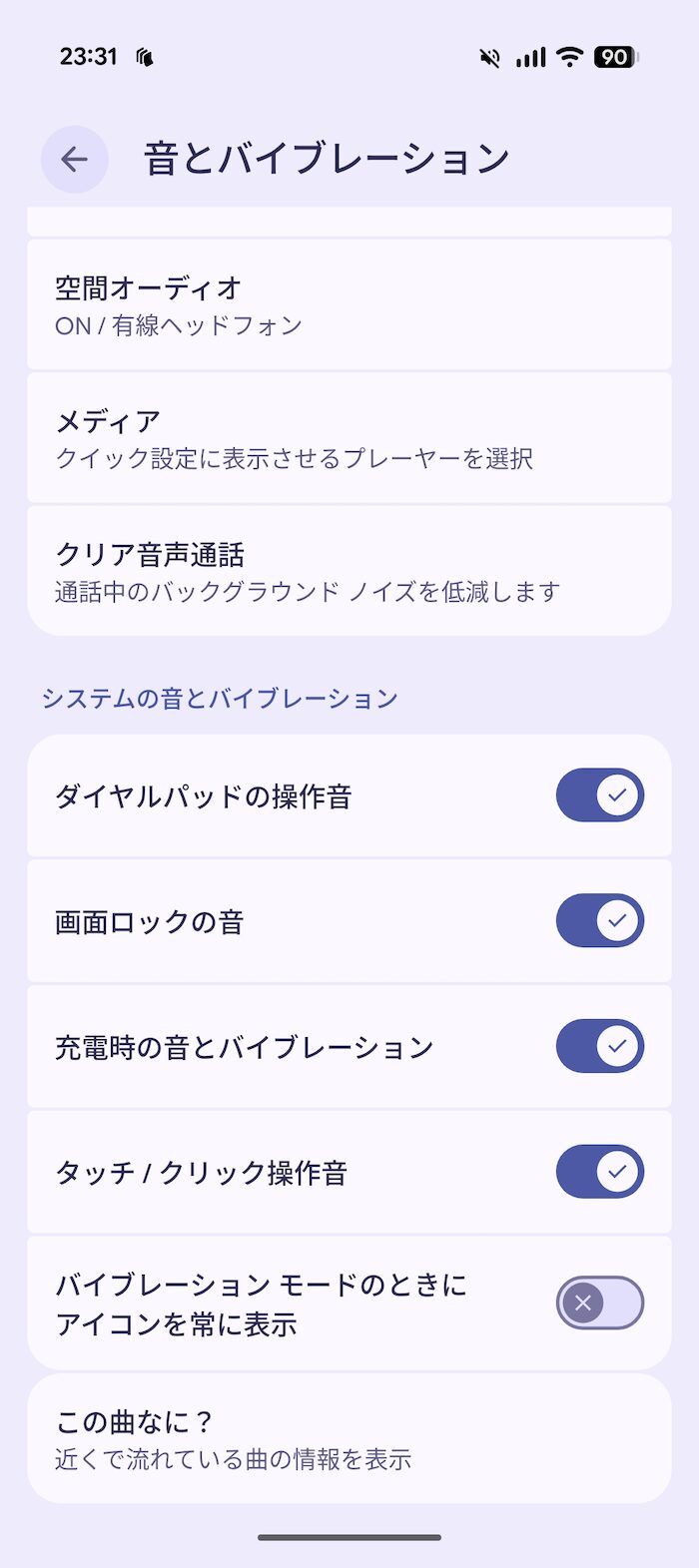Image resolution: width=699 pixels, height=1568 pixels.
Task: Open the メディア player settings row
Action: click(x=349, y=438)
